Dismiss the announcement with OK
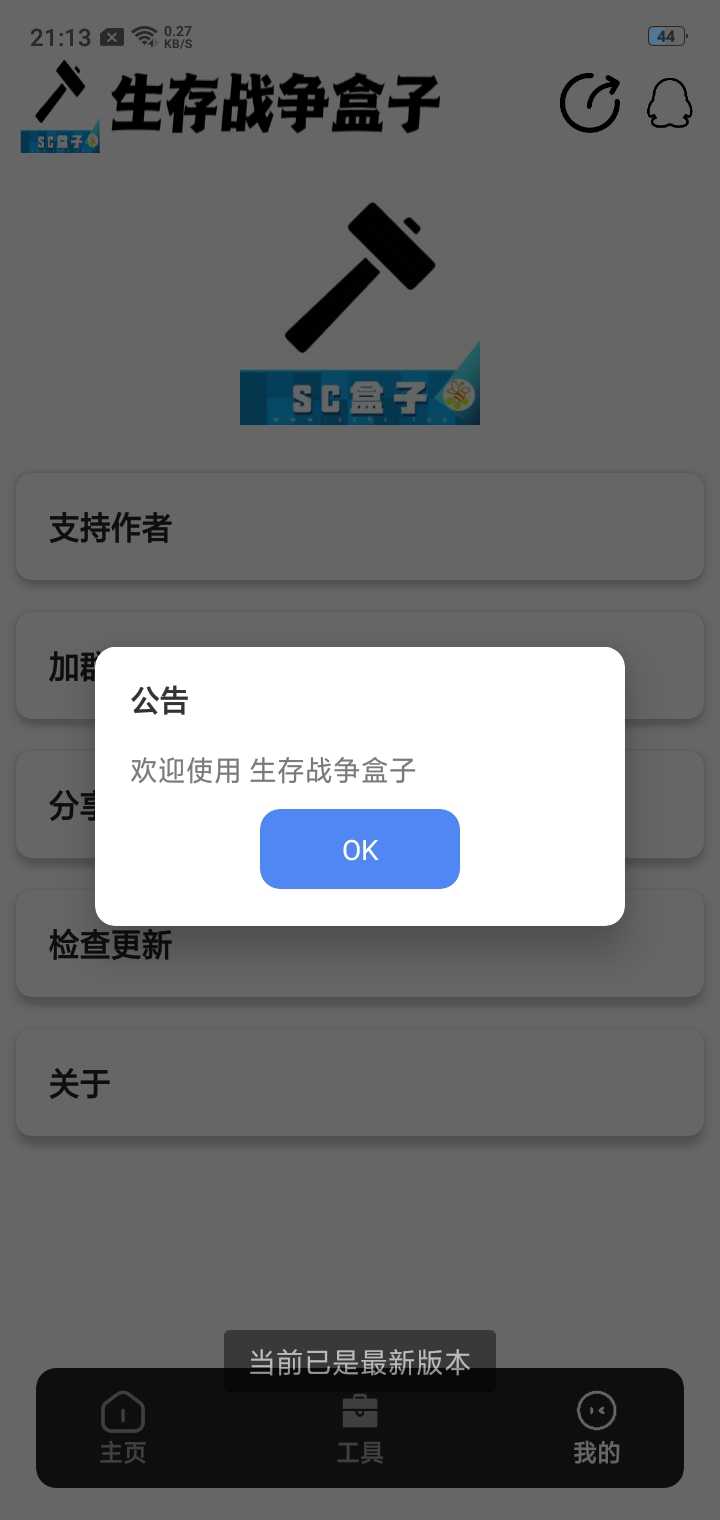 [360, 849]
